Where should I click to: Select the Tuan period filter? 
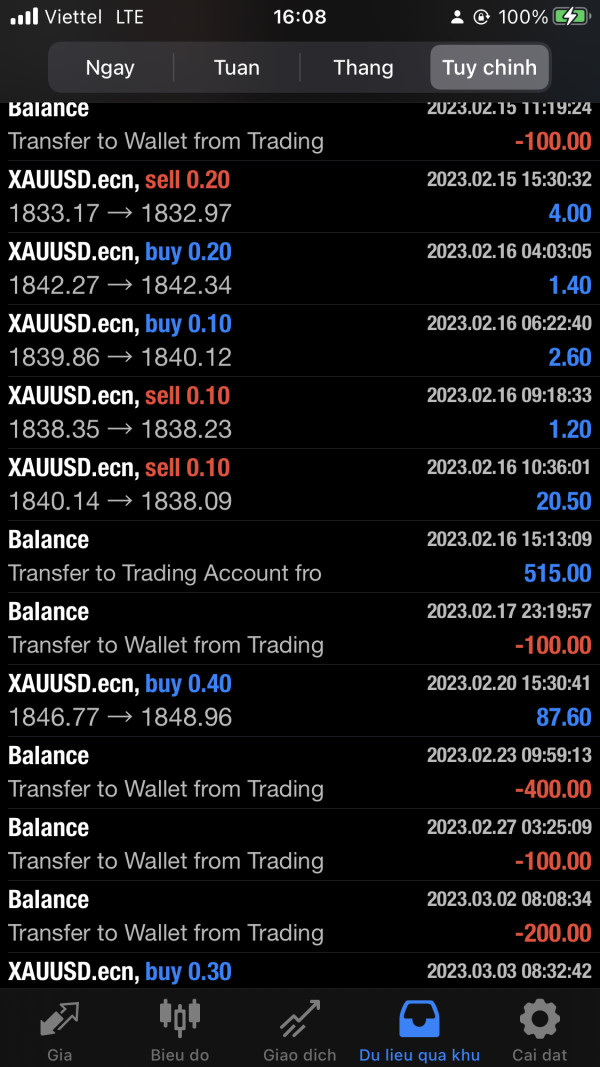237,67
